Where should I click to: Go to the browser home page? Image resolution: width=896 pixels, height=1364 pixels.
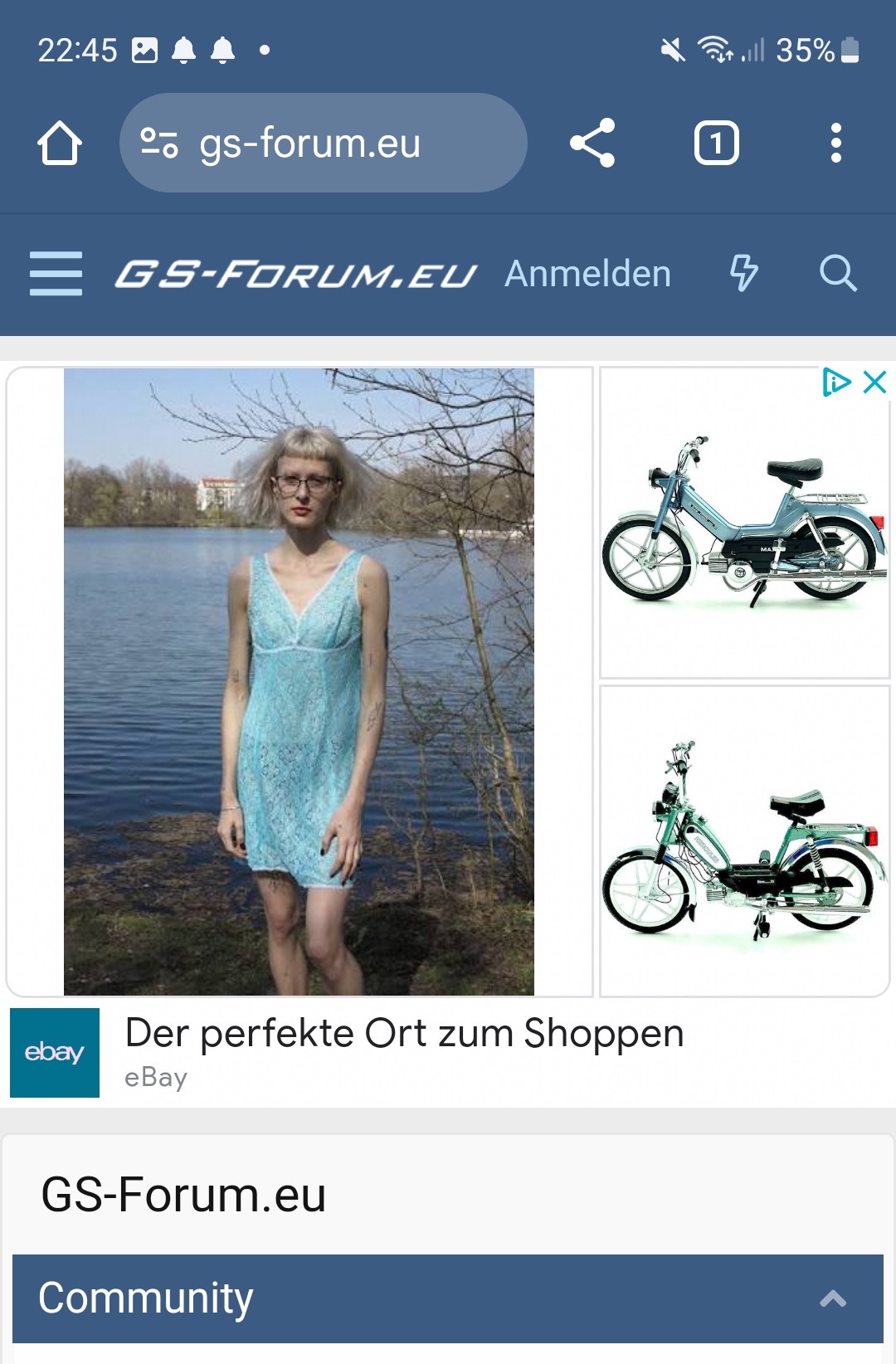[x=60, y=144]
